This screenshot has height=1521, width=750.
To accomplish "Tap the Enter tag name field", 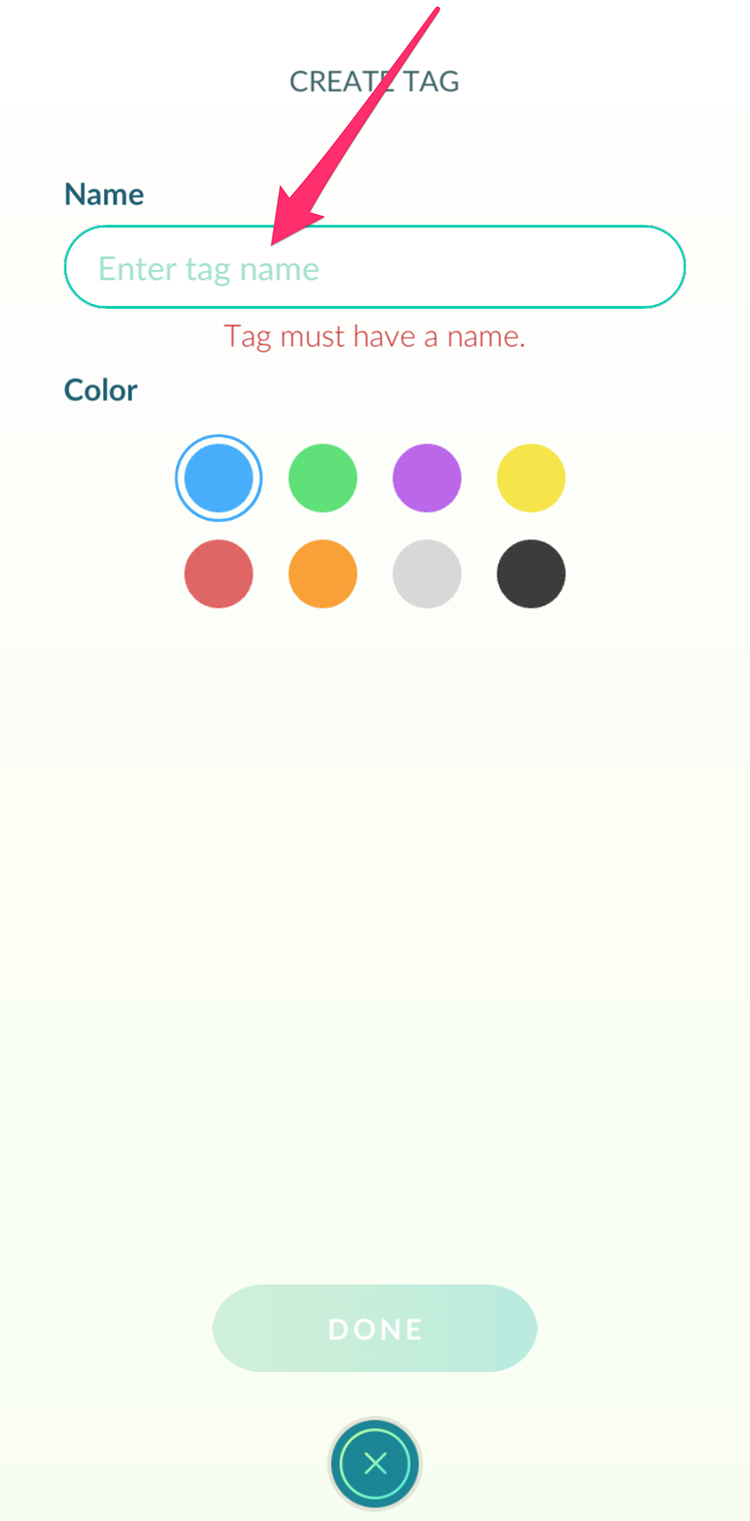I will pyautogui.click(x=375, y=267).
